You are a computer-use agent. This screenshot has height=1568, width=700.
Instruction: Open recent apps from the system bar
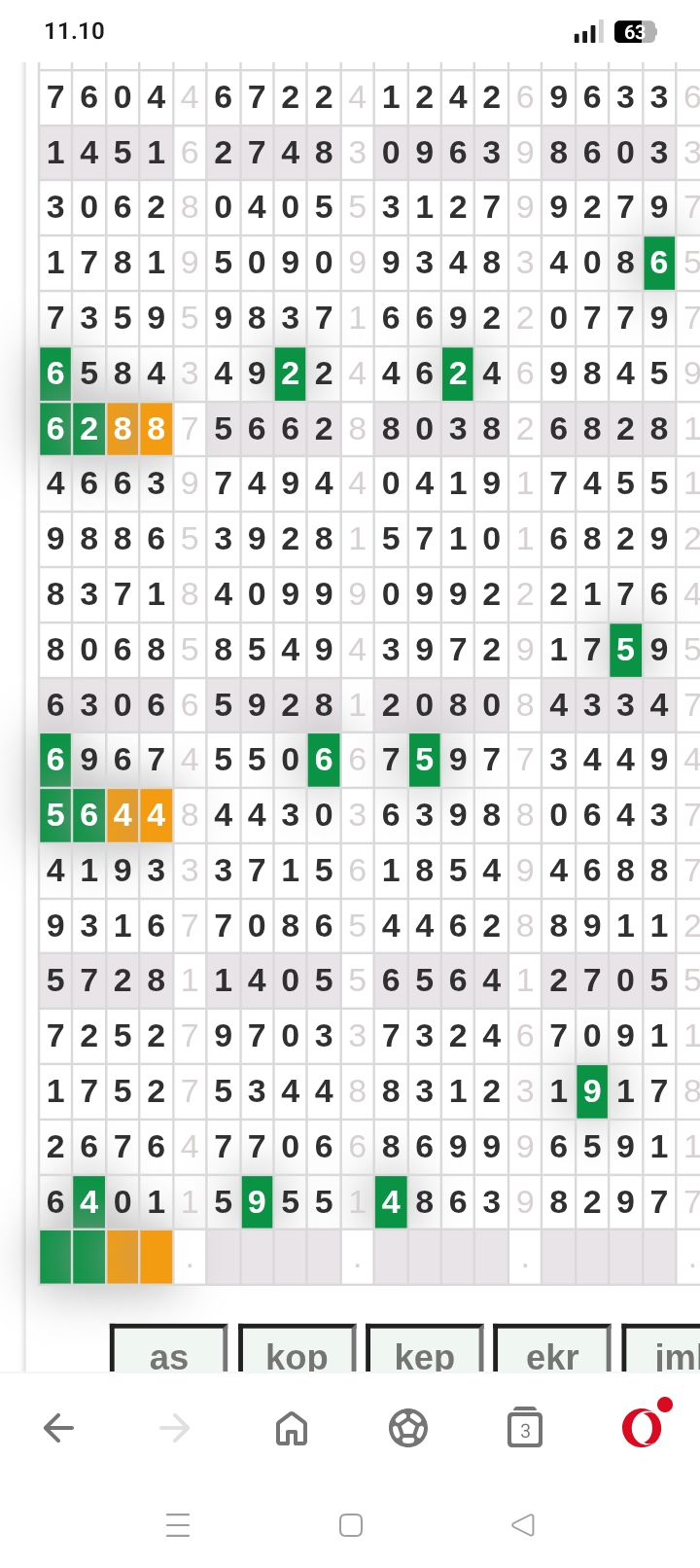[178, 1524]
